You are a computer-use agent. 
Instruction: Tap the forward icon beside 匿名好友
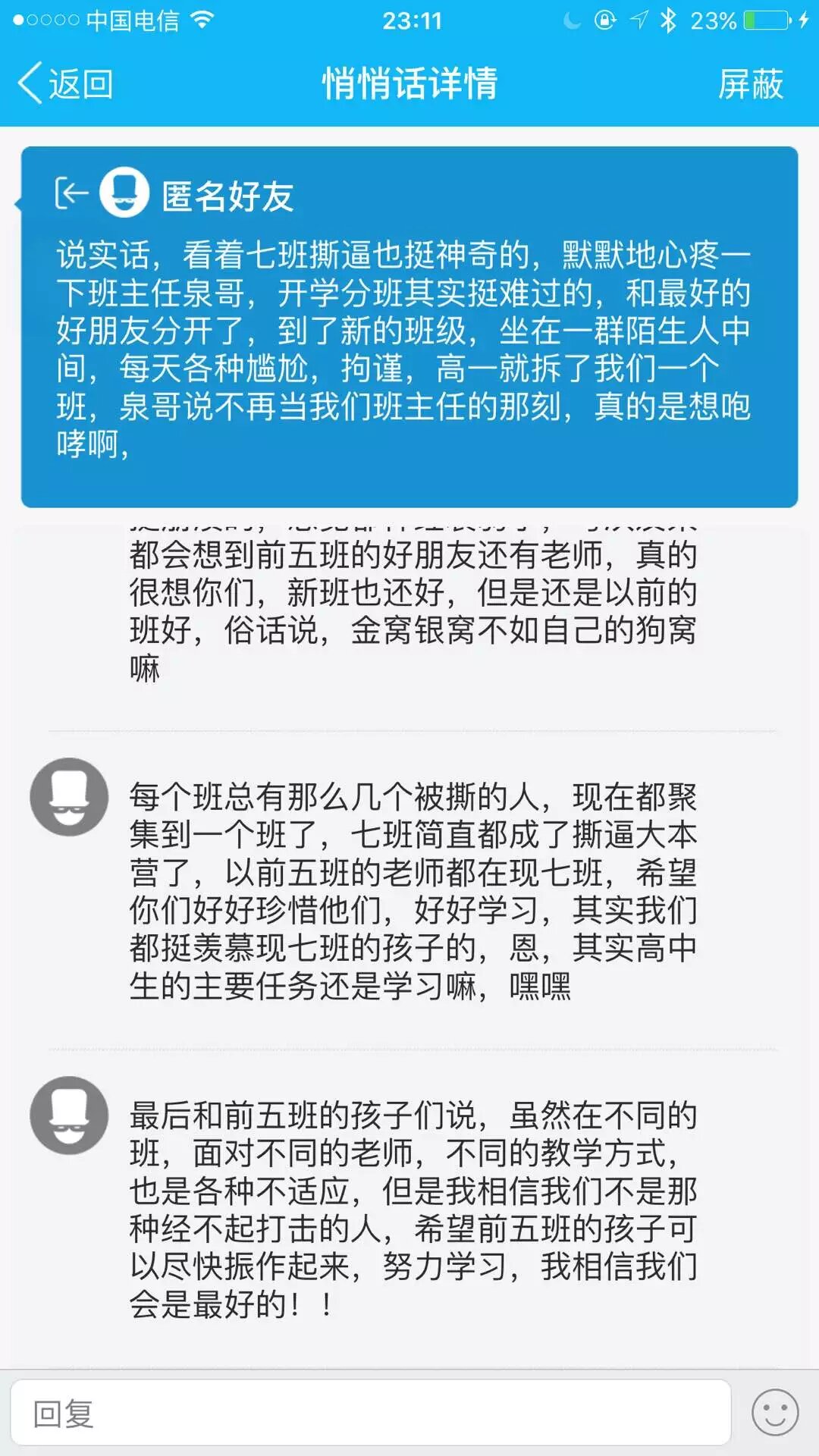72,193
